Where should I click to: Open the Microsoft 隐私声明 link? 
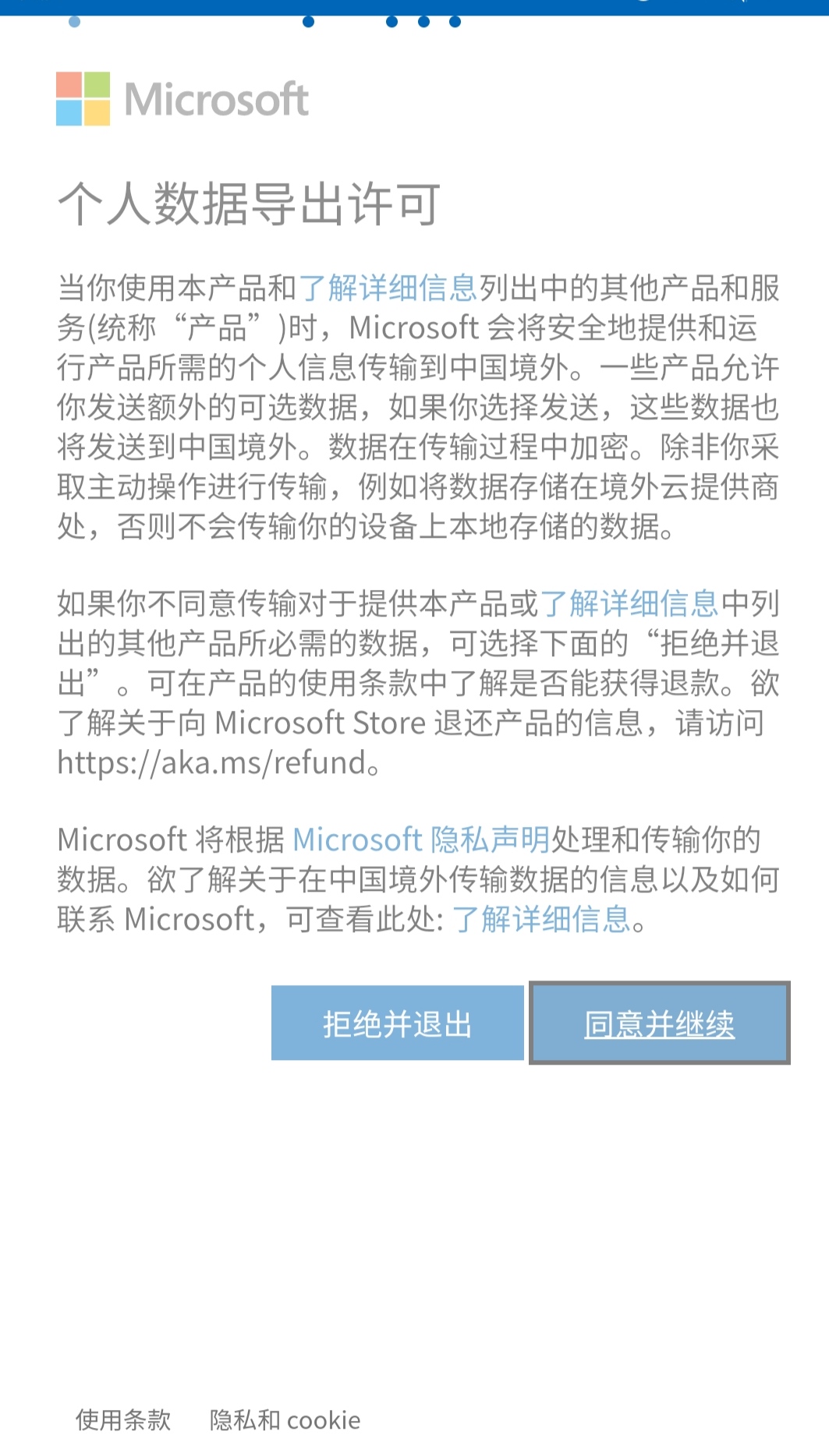click(421, 840)
